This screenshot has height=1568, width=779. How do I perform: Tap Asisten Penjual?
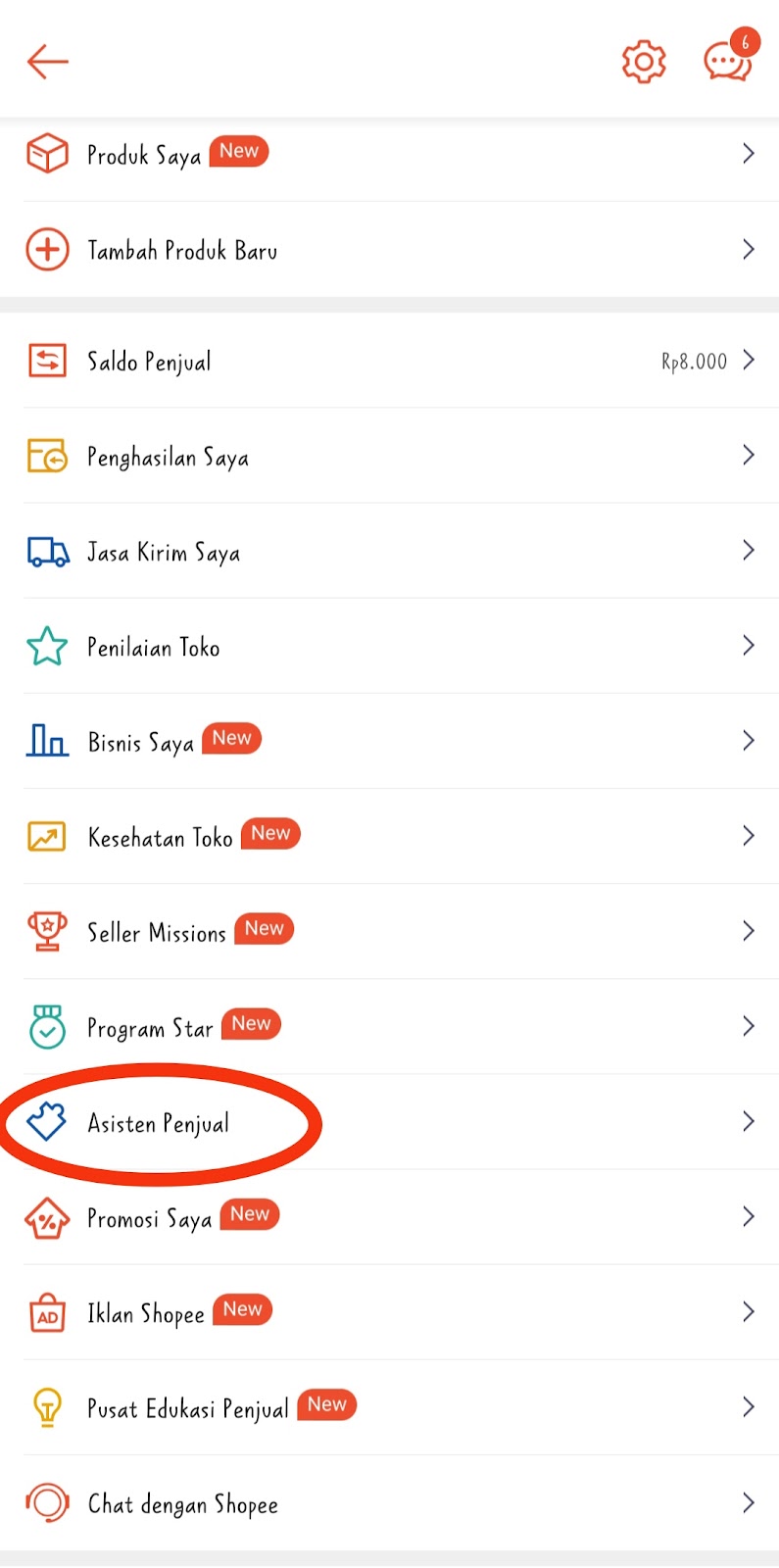point(390,1121)
